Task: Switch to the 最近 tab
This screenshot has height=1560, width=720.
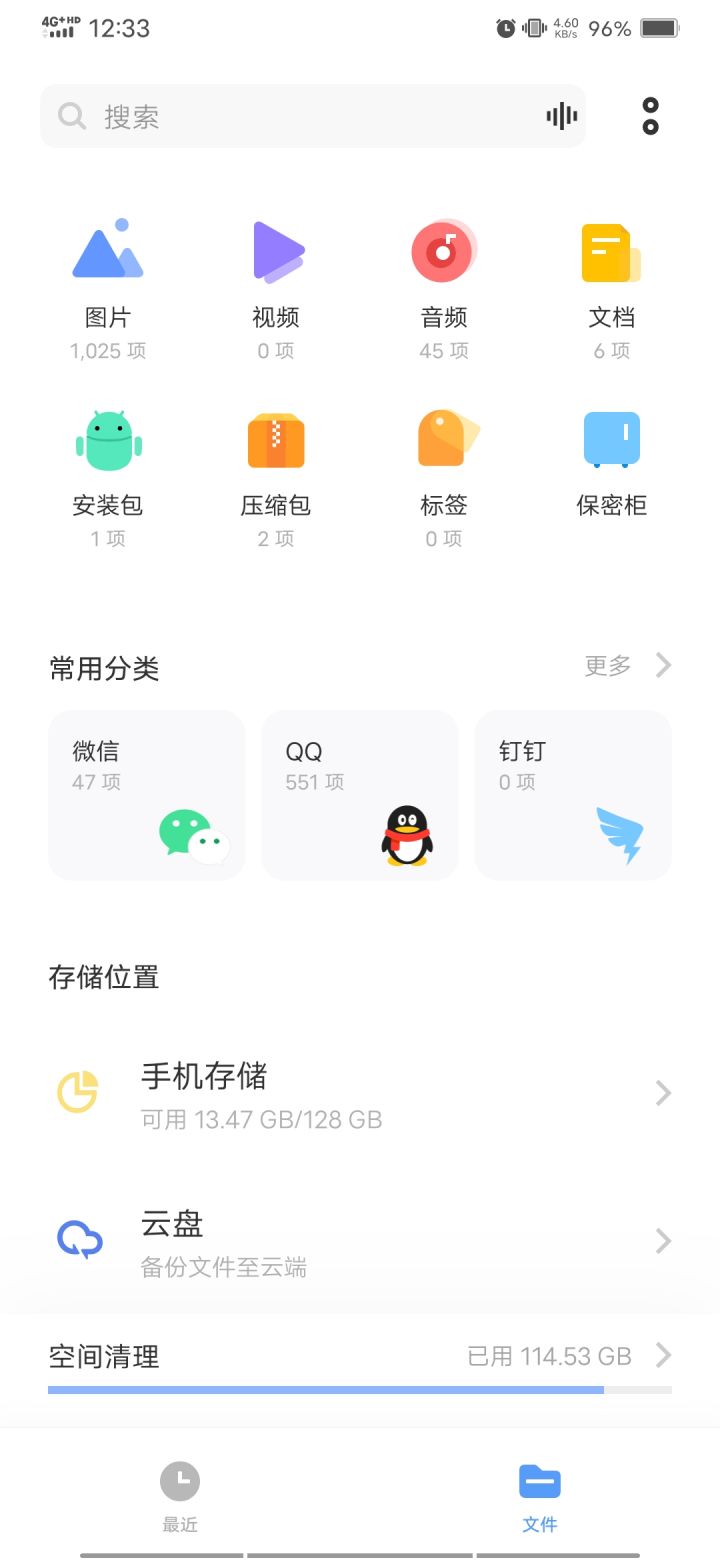Action: tap(180, 1496)
